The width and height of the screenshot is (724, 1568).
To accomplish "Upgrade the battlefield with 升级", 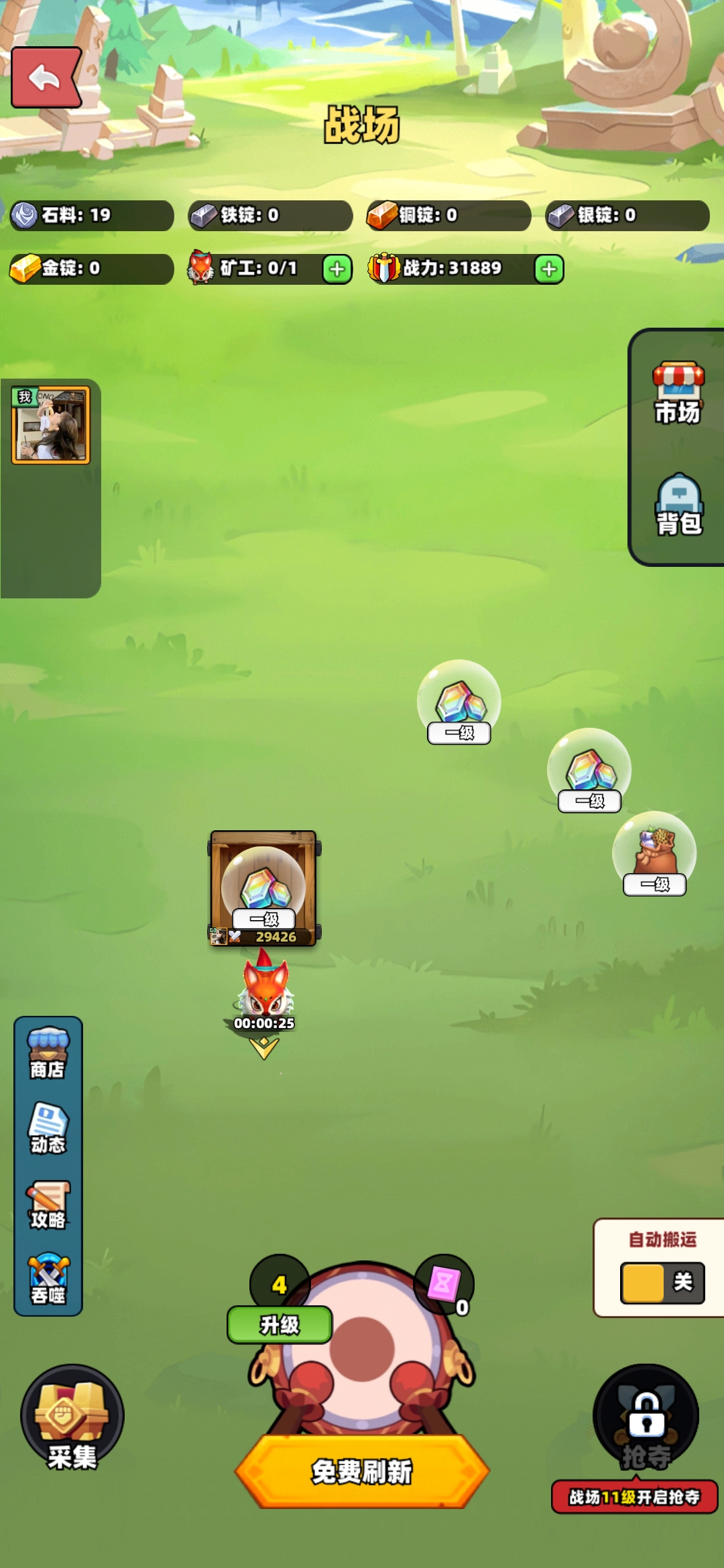I will click(280, 1324).
